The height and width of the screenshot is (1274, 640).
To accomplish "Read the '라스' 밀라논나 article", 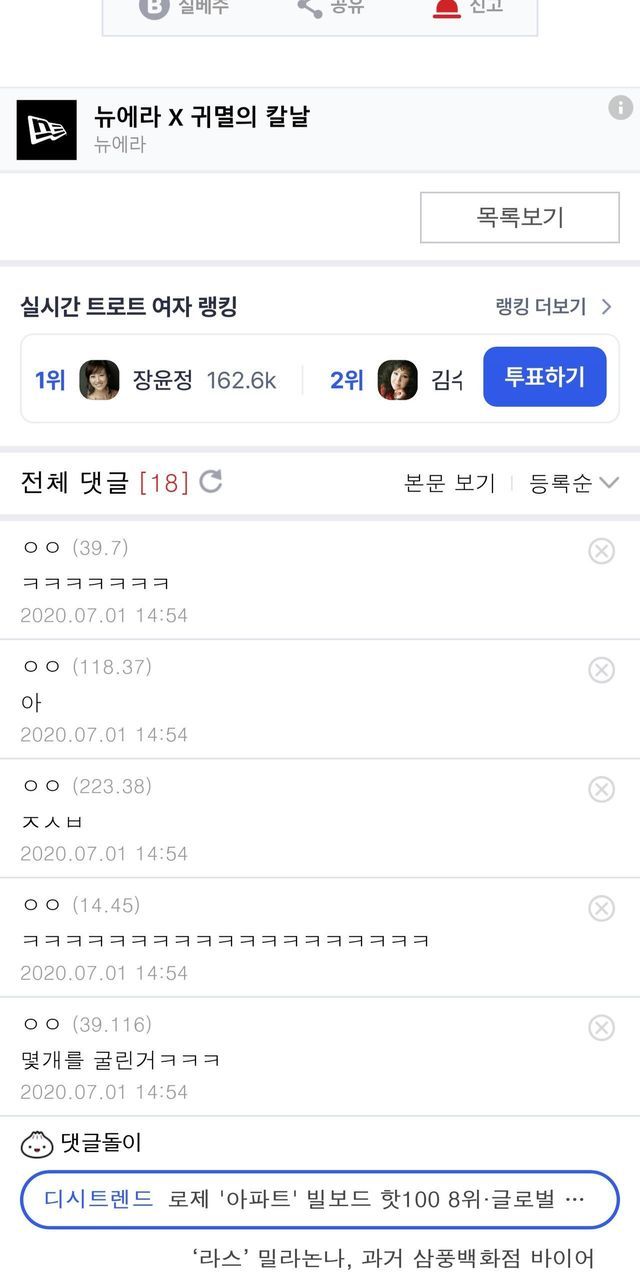I will pos(392,1258).
